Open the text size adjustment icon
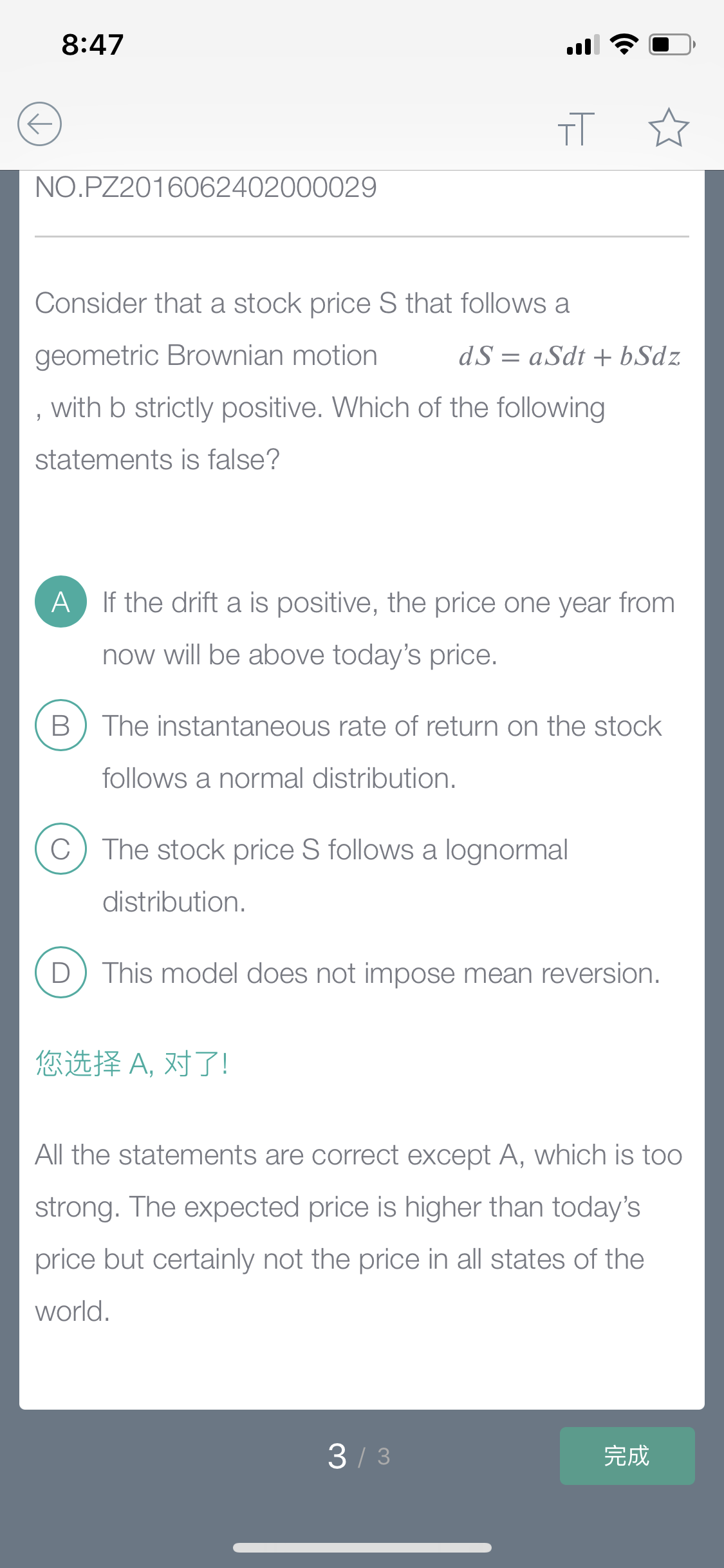The height and width of the screenshot is (1568, 724). (x=576, y=128)
